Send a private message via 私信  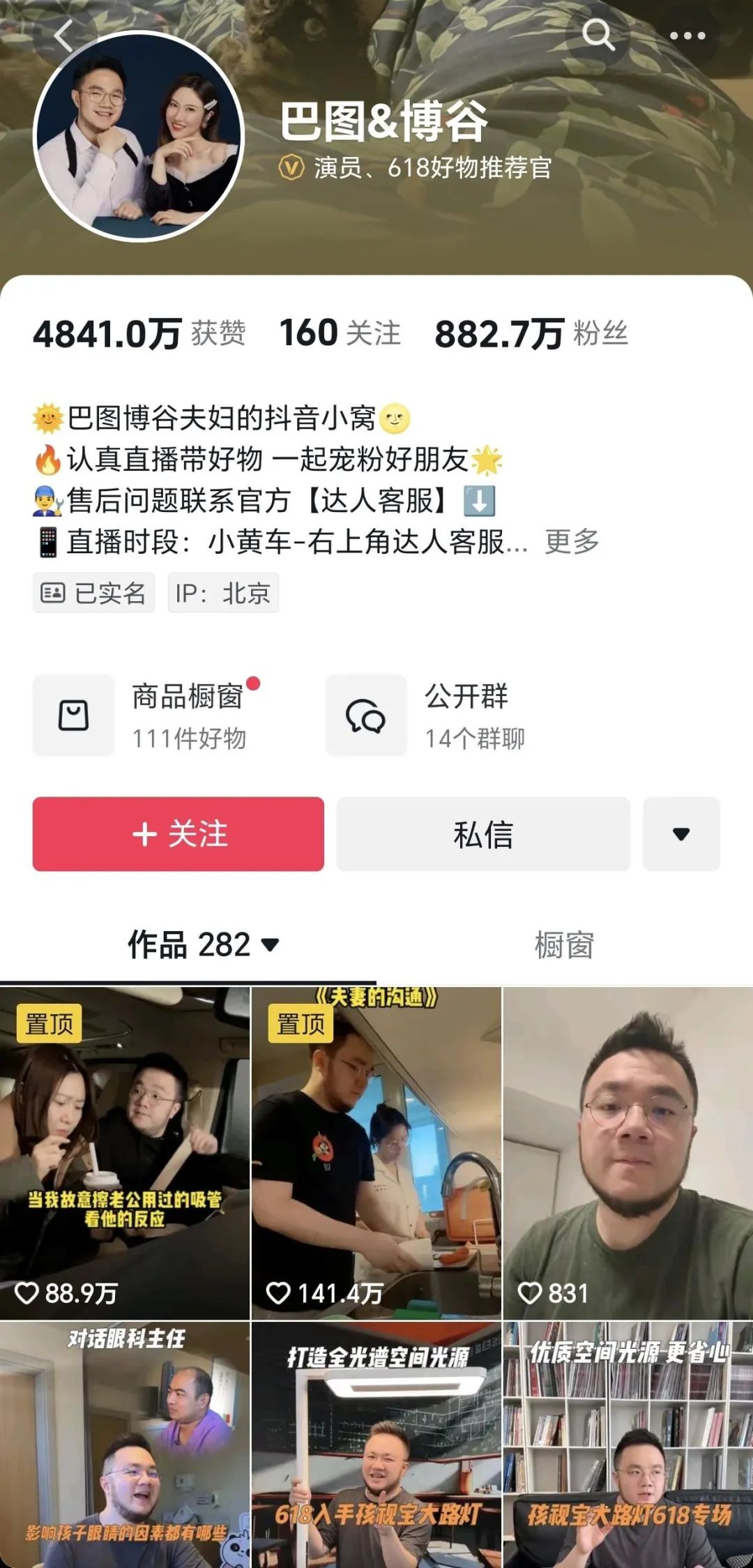tap(483, 834)
